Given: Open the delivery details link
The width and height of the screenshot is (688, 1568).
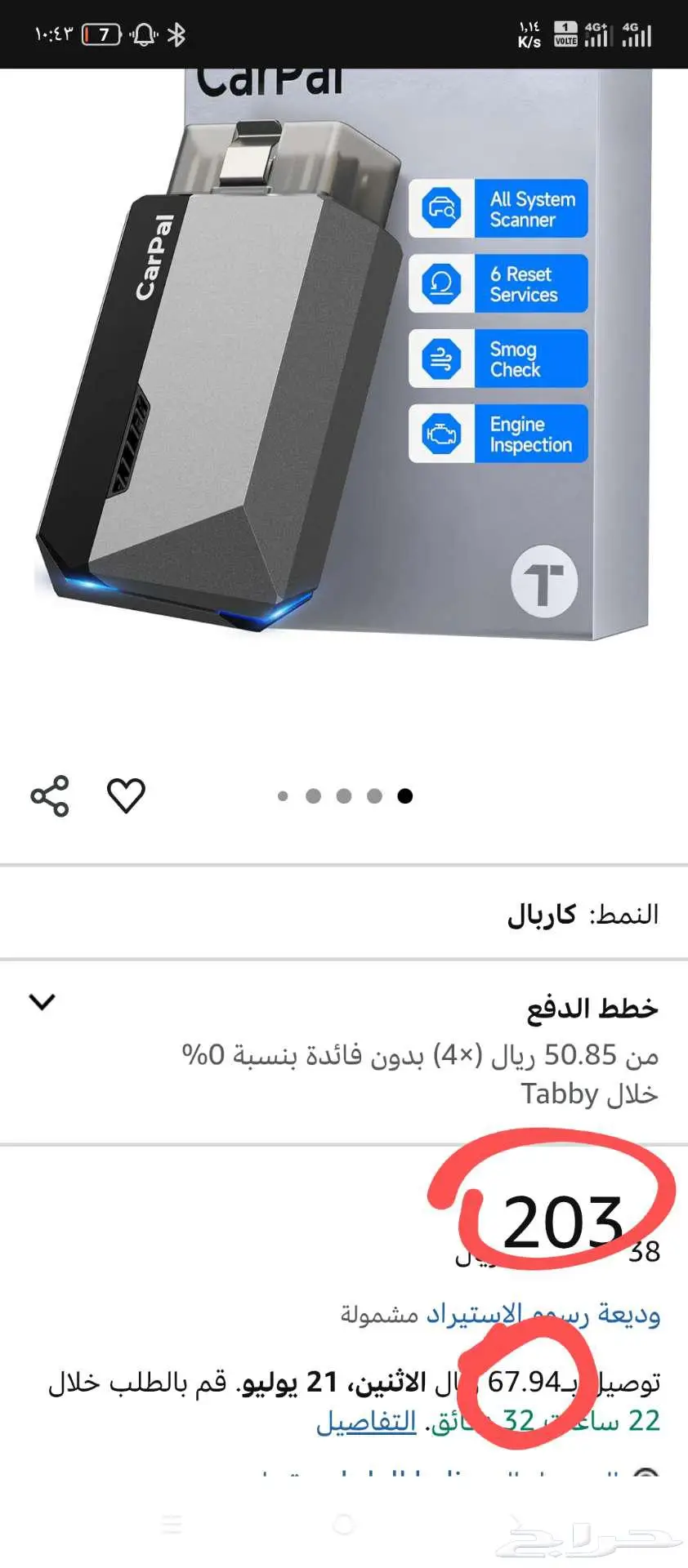Looking at the screenshot, I should pyautogui.click(x=366, y=1422).
